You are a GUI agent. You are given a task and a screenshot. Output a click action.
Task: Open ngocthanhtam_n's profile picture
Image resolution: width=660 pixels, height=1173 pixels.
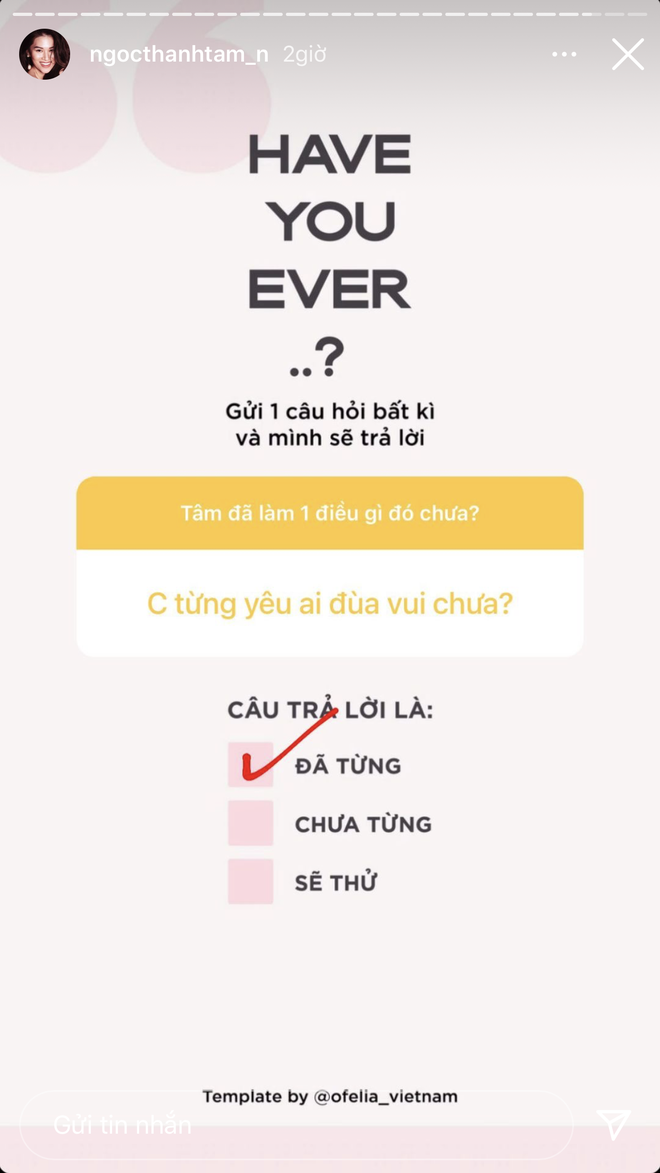coord(44,54)
